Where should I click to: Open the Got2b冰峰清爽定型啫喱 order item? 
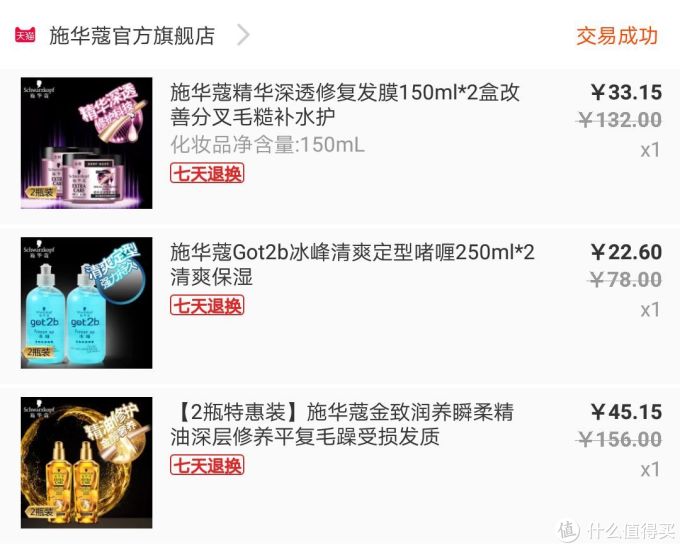pyautogui.click(x=352, y=264)
